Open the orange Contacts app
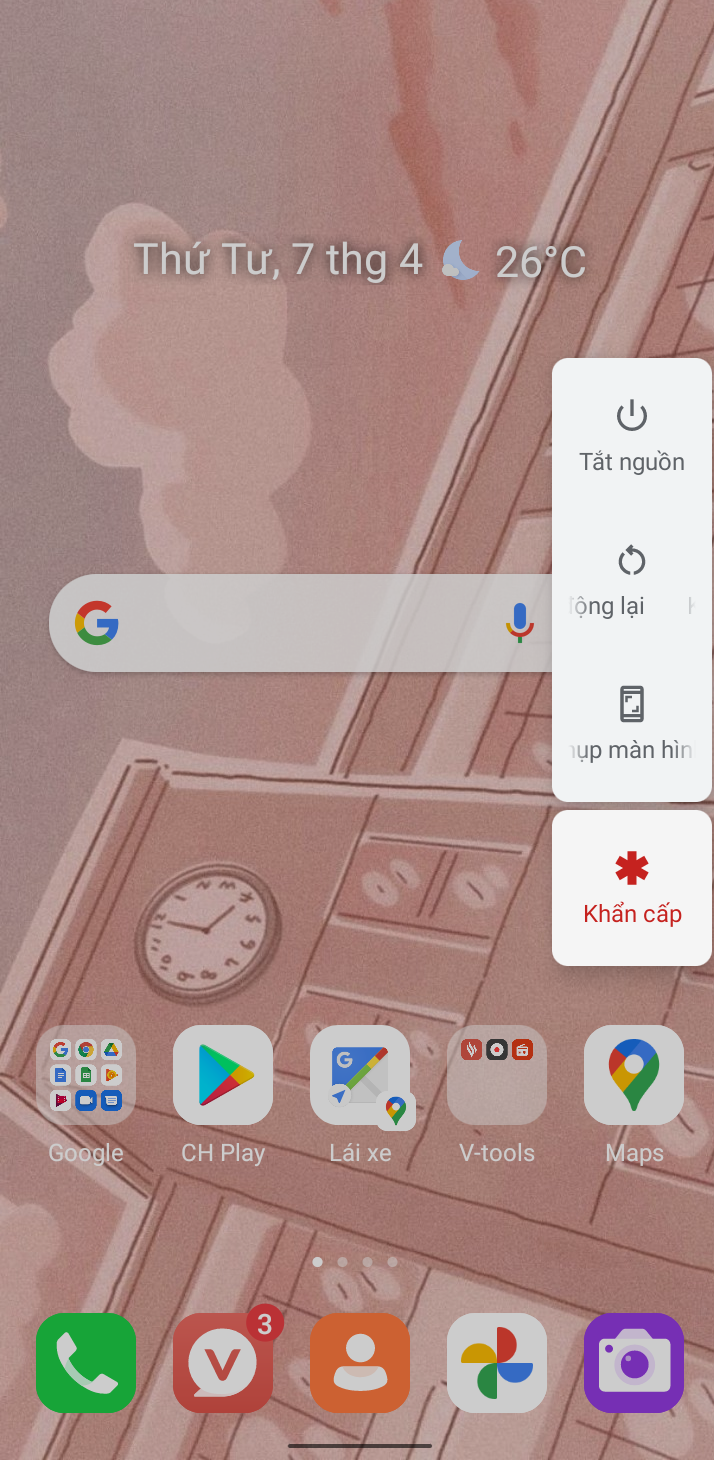714x1460 pixels. [360, 1363]
